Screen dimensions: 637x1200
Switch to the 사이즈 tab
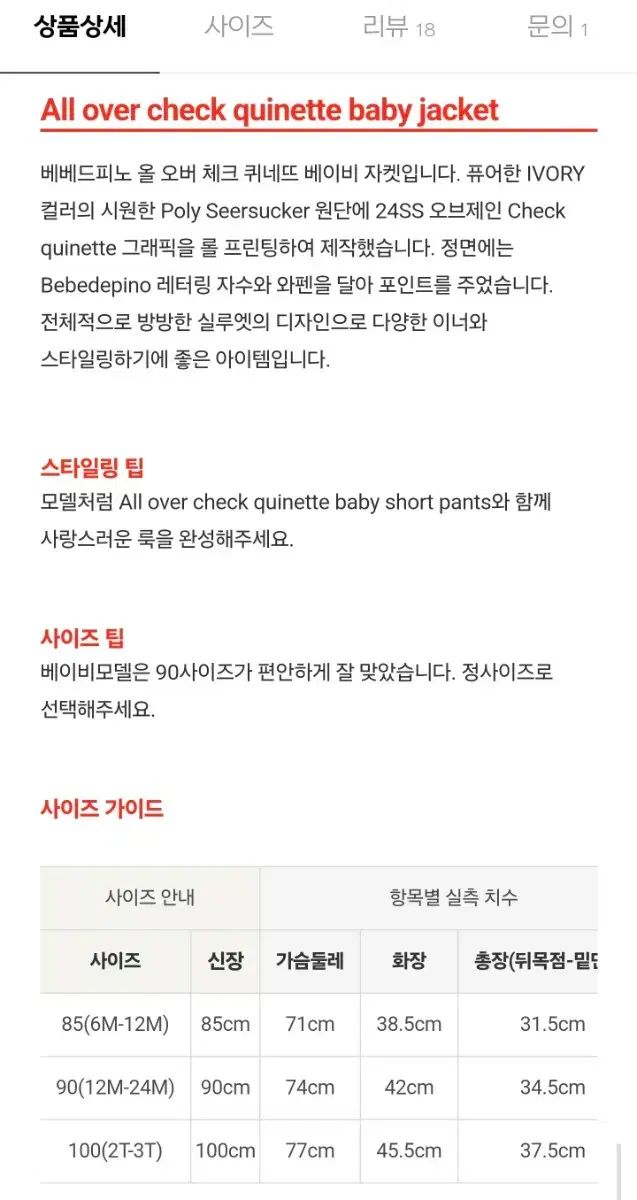point(239,27)
